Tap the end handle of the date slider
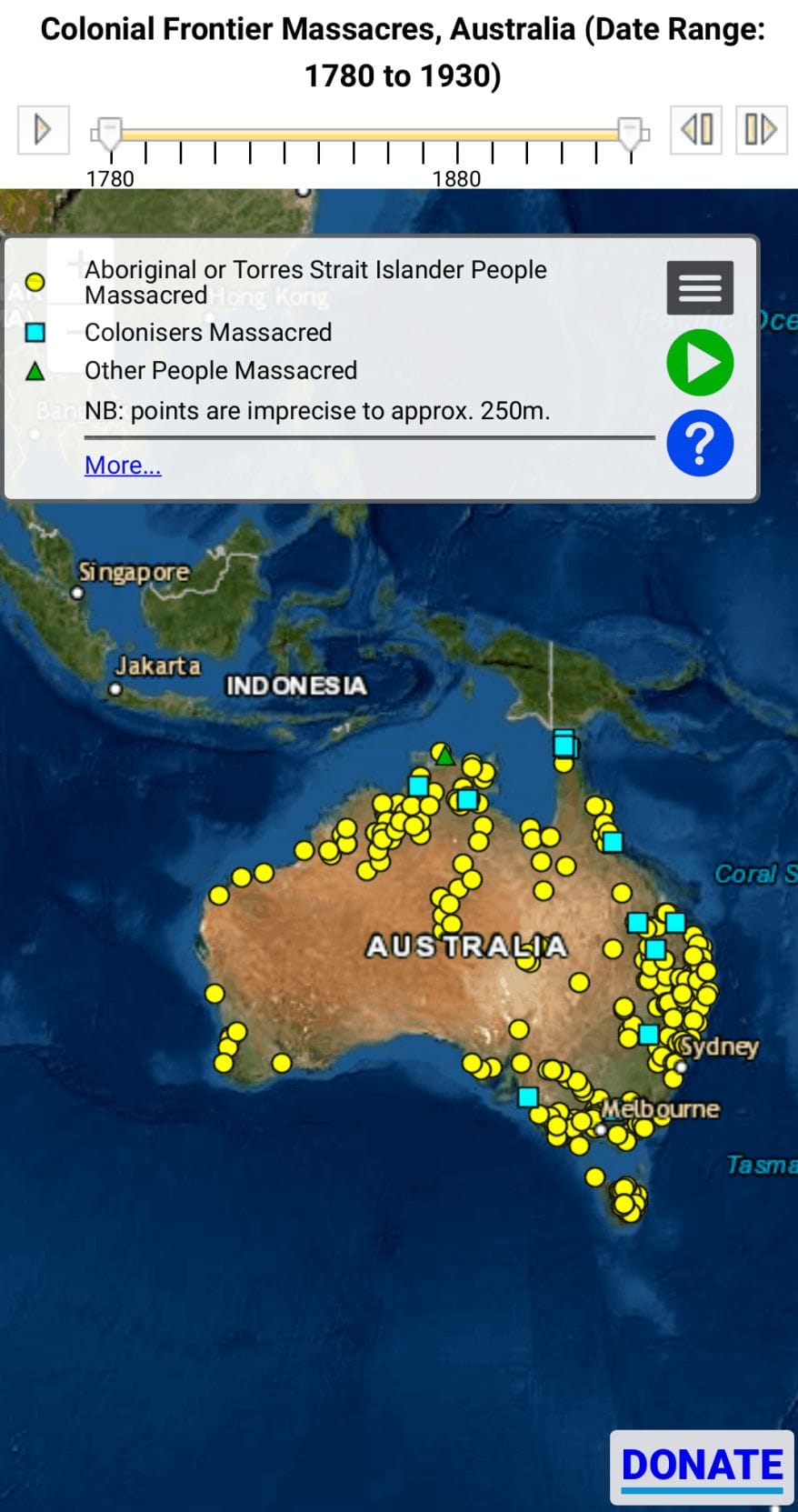Viewport: 798px width, 1512px height. click(x=630, y=134)
